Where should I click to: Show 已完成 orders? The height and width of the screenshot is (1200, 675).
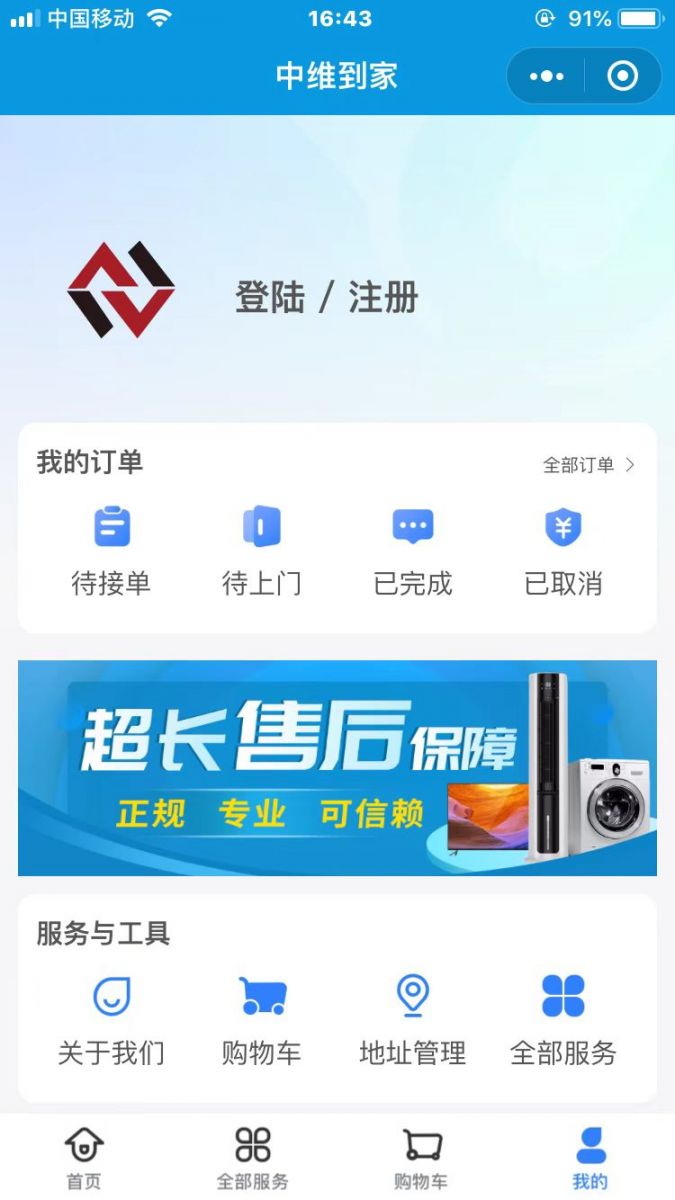[x=412, y=551]
